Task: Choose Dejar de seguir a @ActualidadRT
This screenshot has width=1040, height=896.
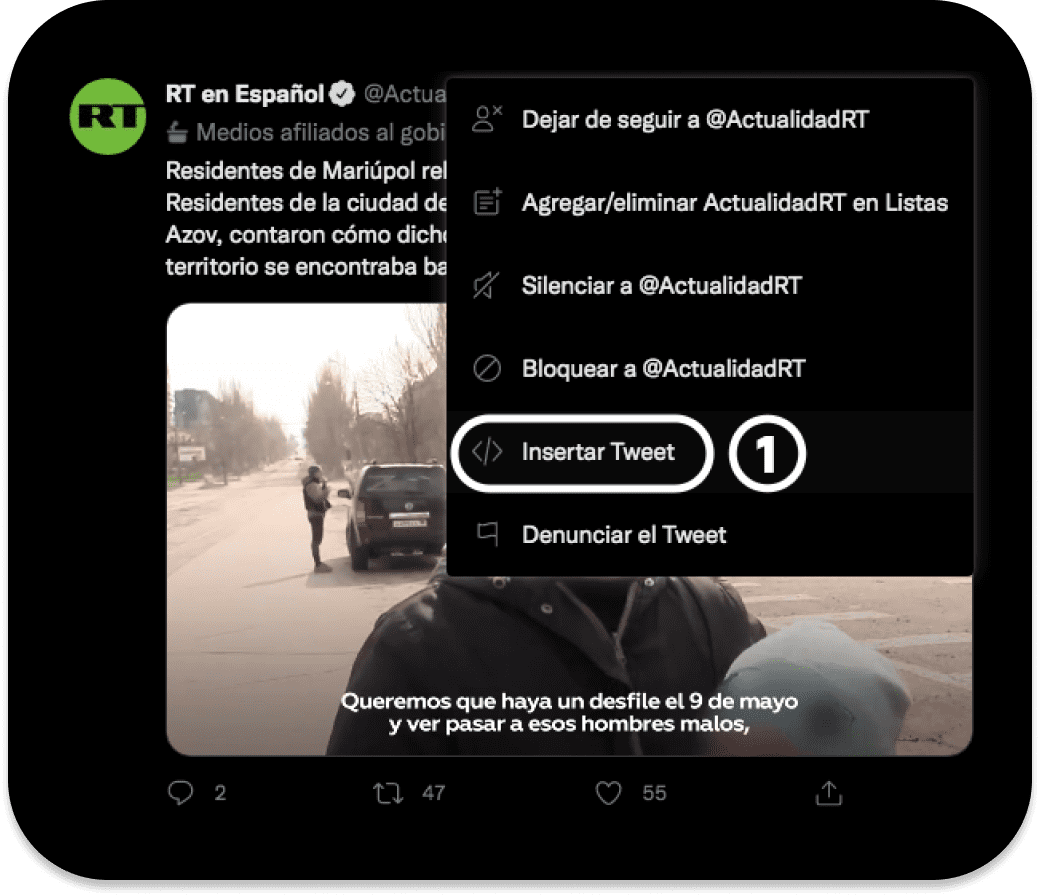Action: point(694,120)
